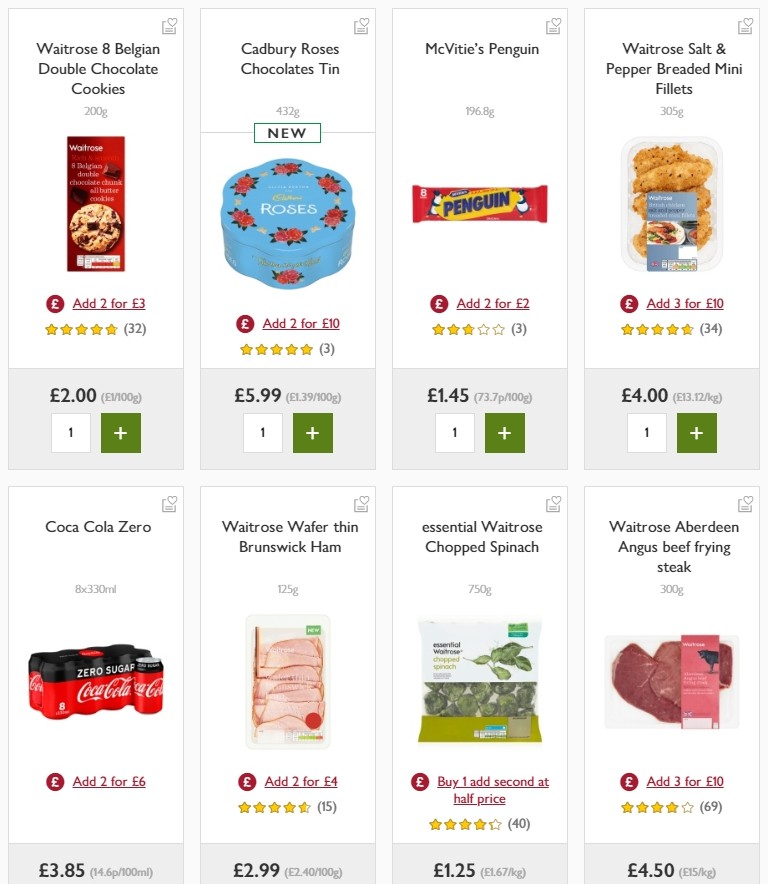Click the Coca Cola Zero product image
Viewport: 768px width, 884px height.
pos(95,678)
